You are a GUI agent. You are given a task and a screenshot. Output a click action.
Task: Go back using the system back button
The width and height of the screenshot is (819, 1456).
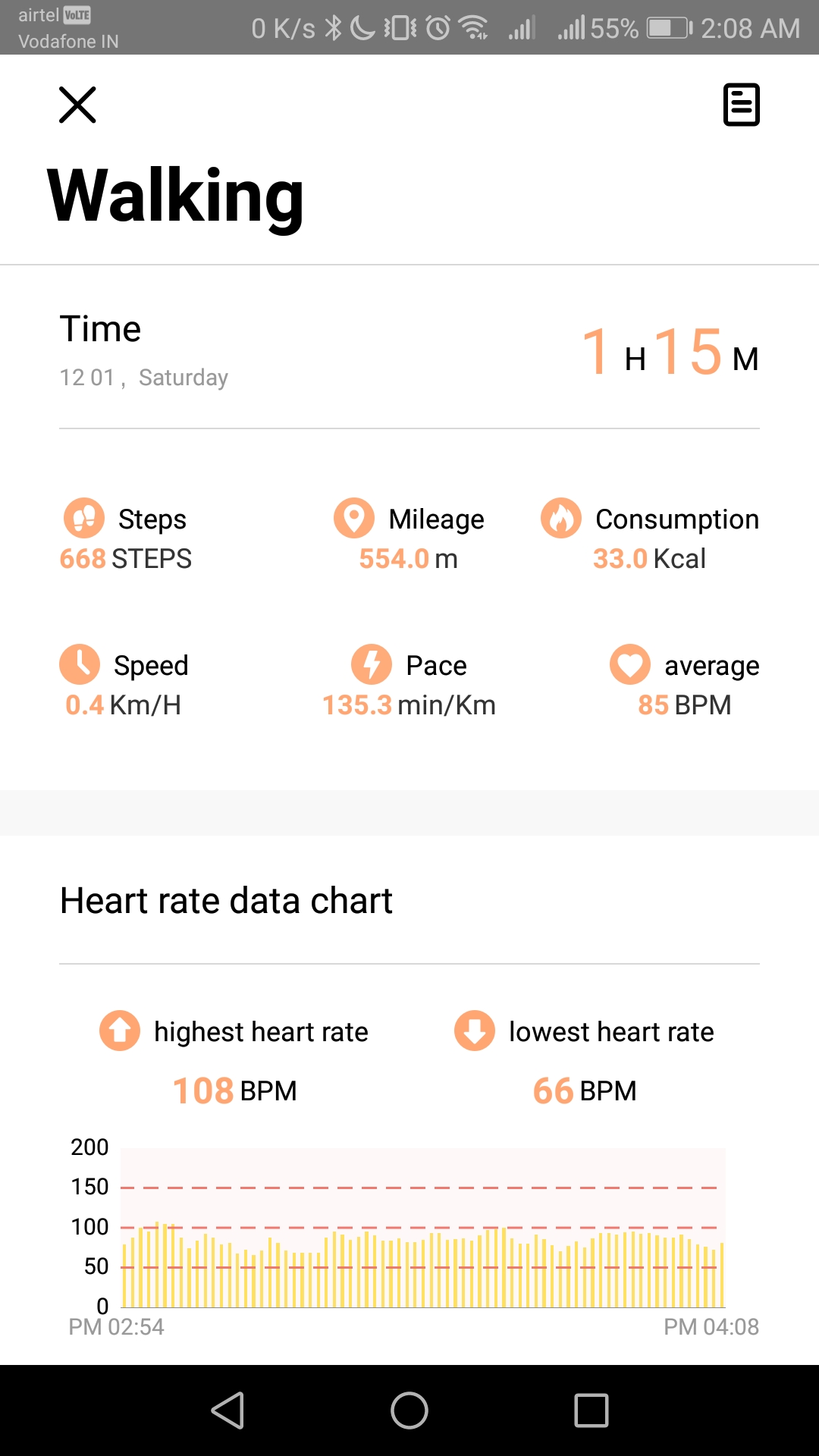tap(227, 1410)
